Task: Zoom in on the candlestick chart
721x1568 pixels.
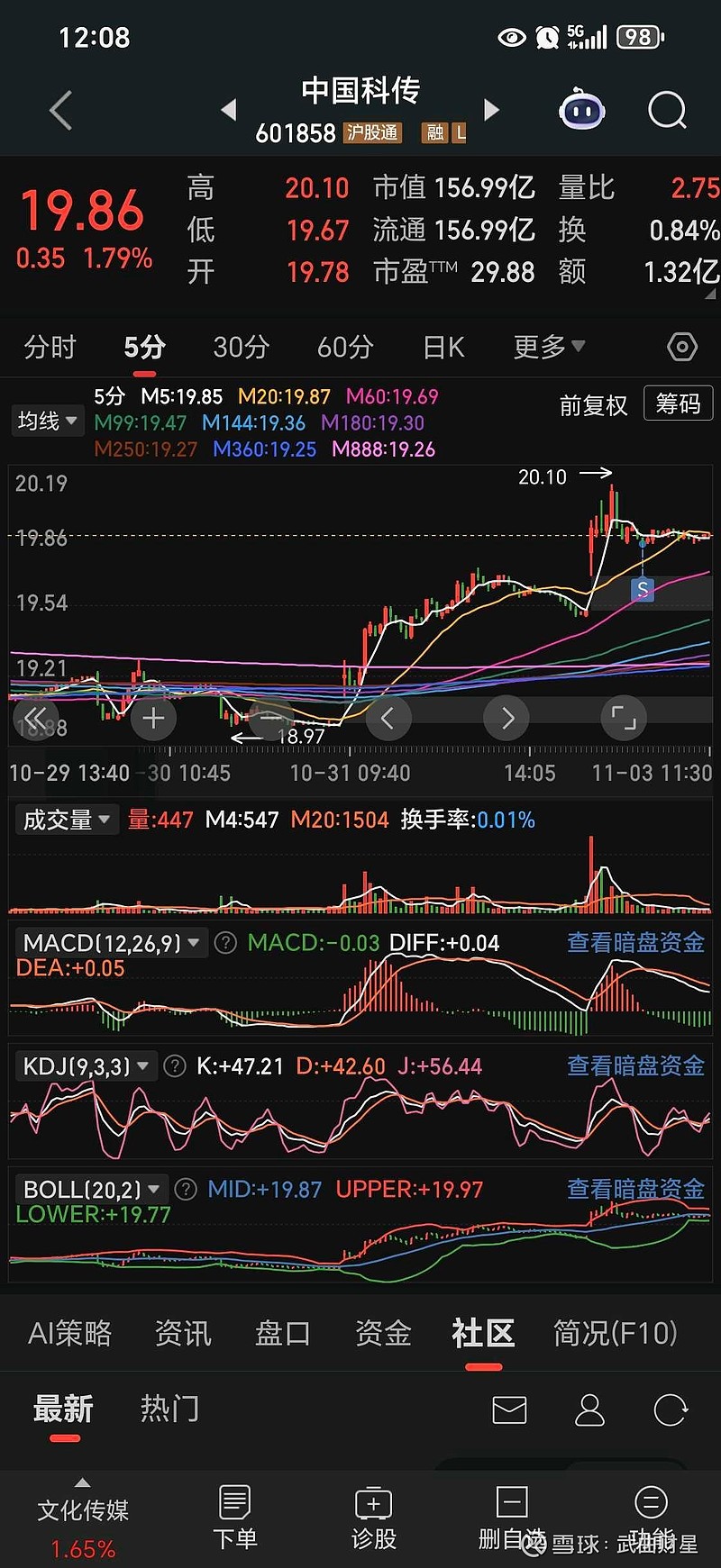Action: 153,718
